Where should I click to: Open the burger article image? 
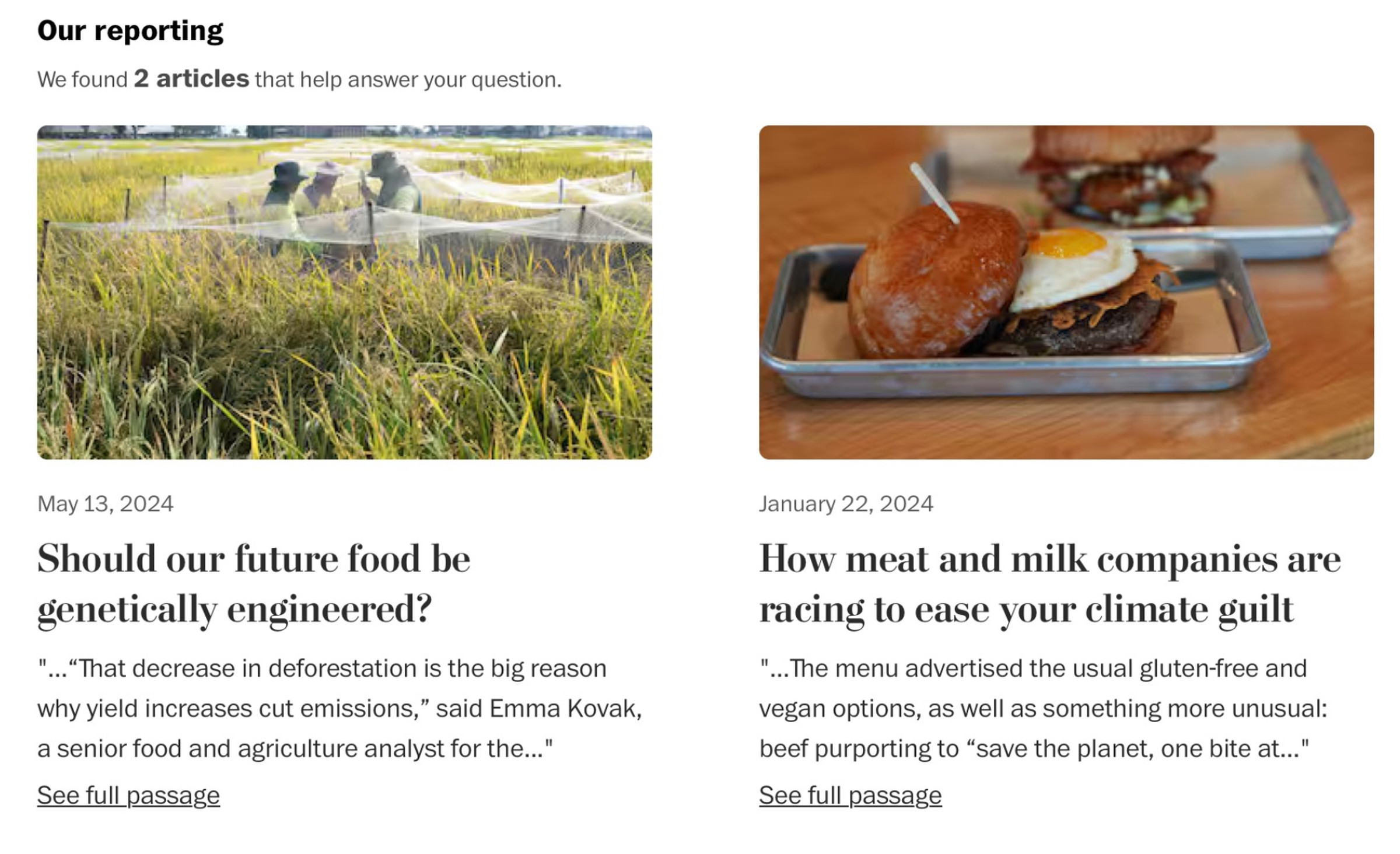(1066, 292)
